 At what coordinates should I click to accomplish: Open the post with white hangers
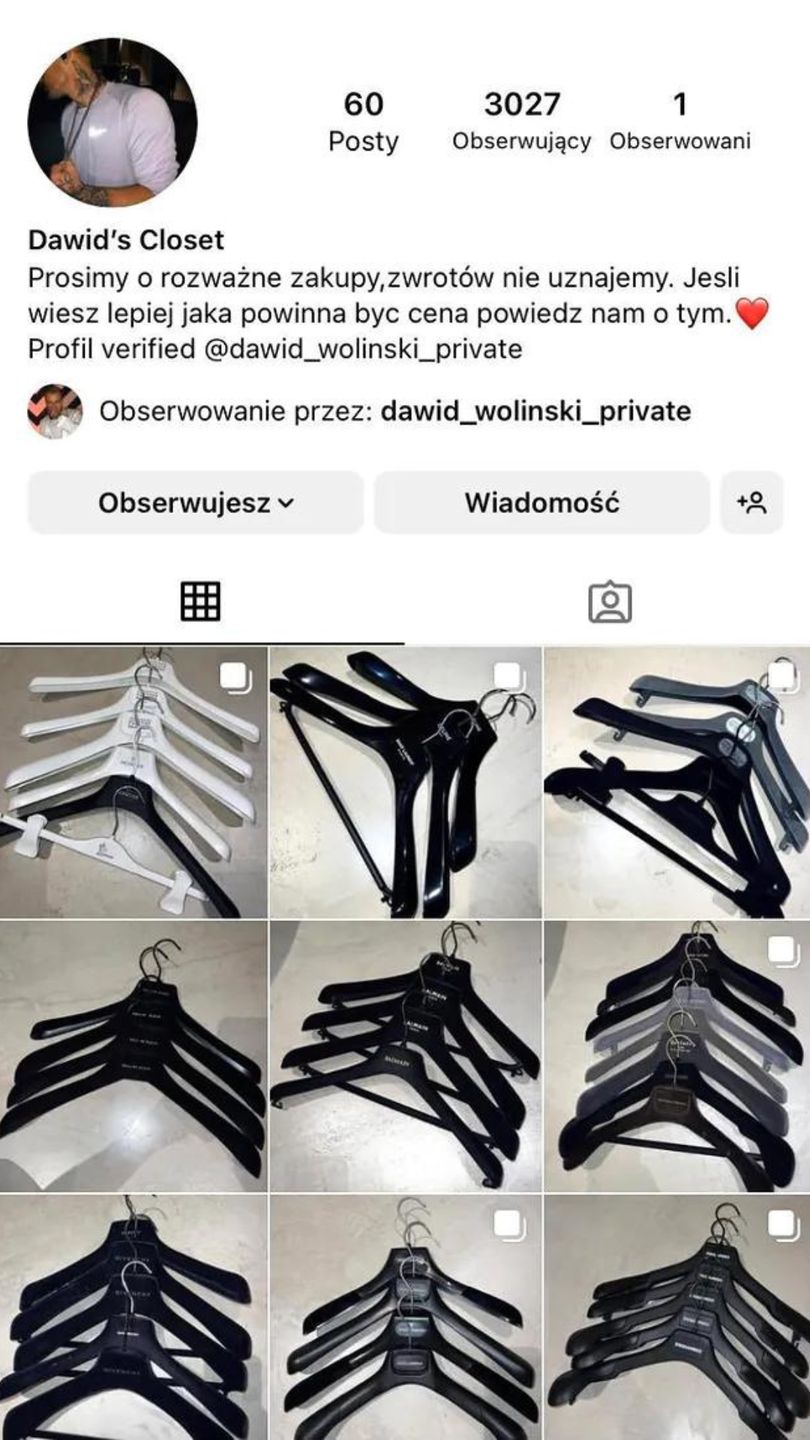coord(133,782)
